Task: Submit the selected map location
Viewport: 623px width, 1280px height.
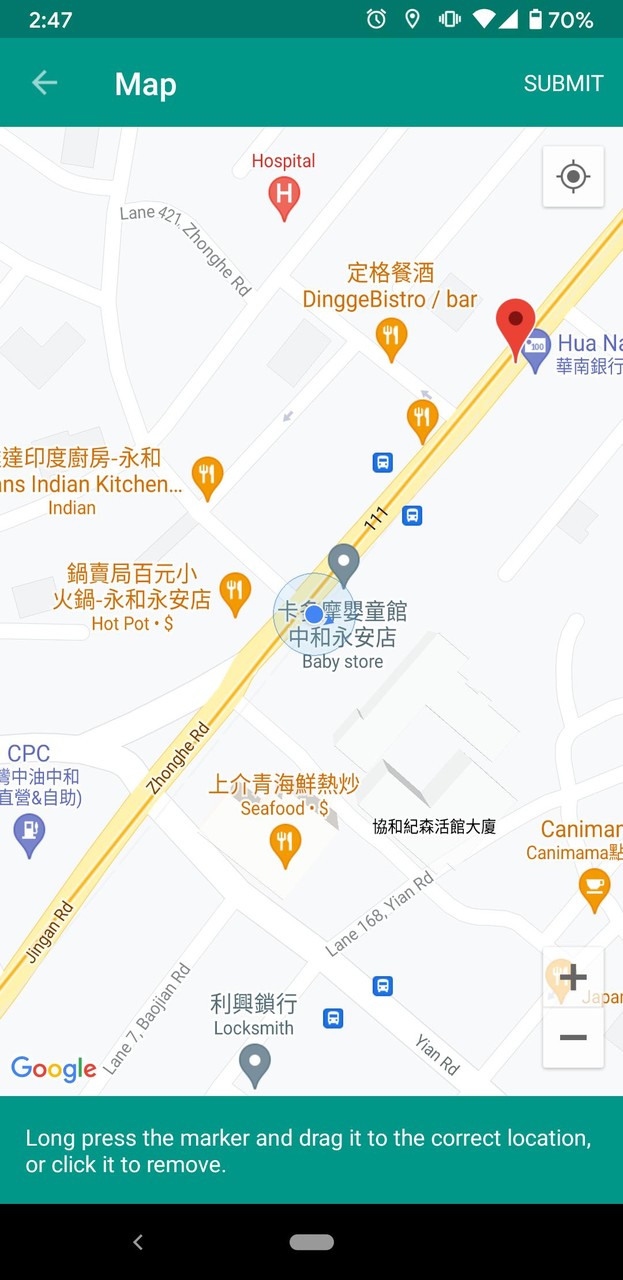Action: click(563, 83)
